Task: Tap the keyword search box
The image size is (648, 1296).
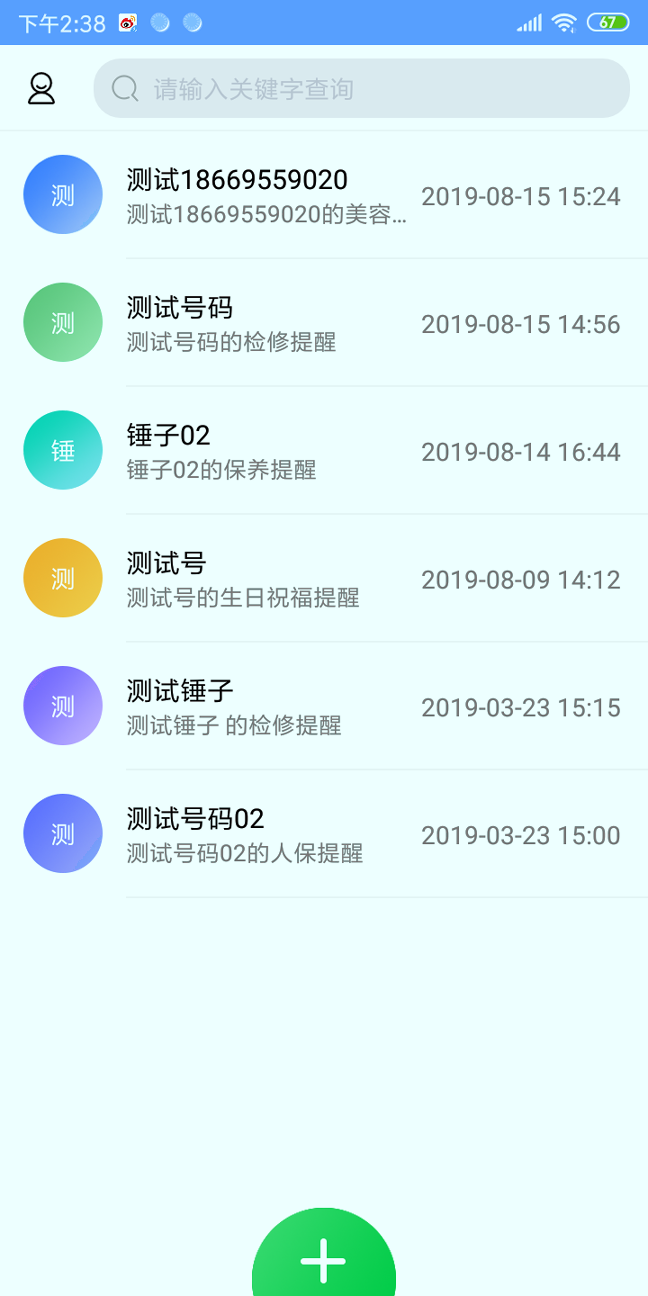Action: pos(361,89)
